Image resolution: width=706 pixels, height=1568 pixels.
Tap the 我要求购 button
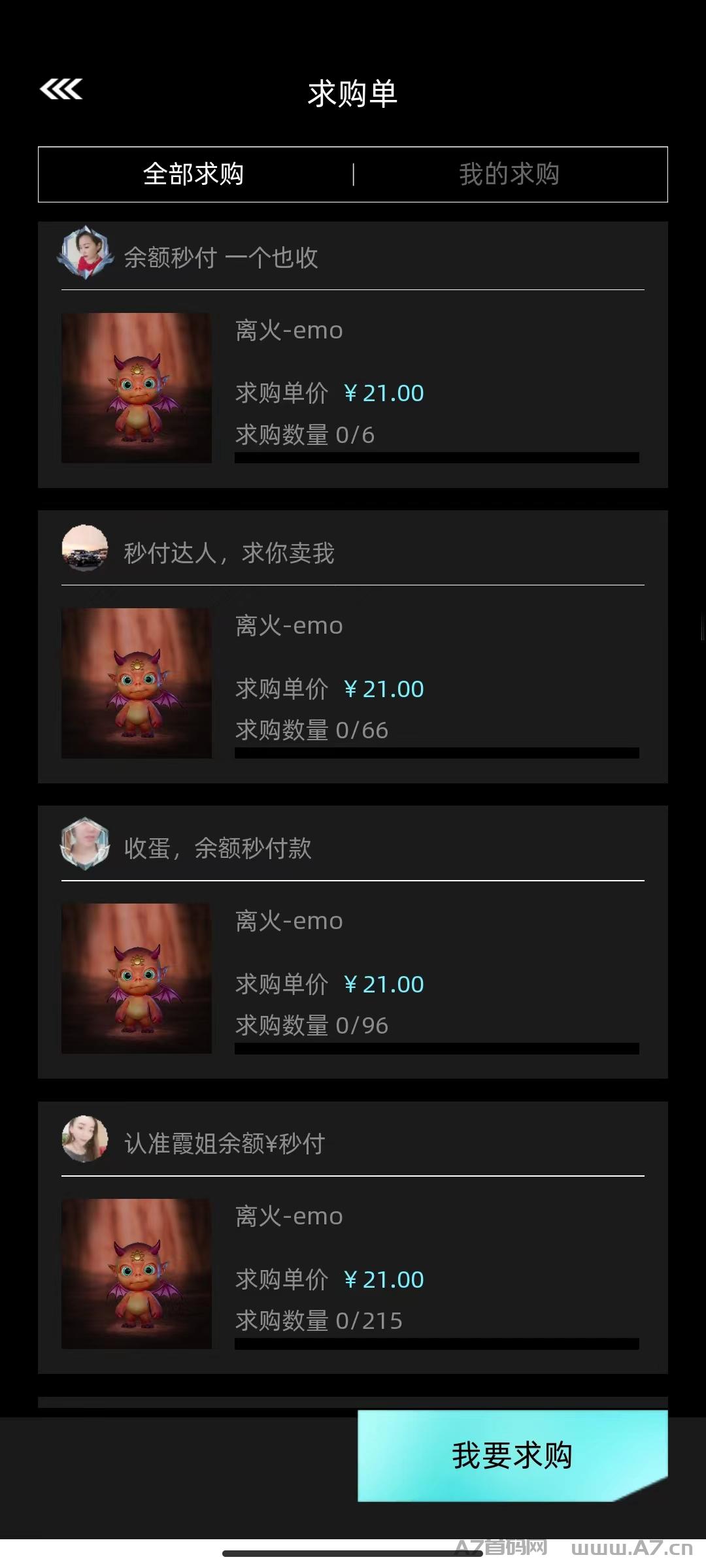click(512, 1456)
